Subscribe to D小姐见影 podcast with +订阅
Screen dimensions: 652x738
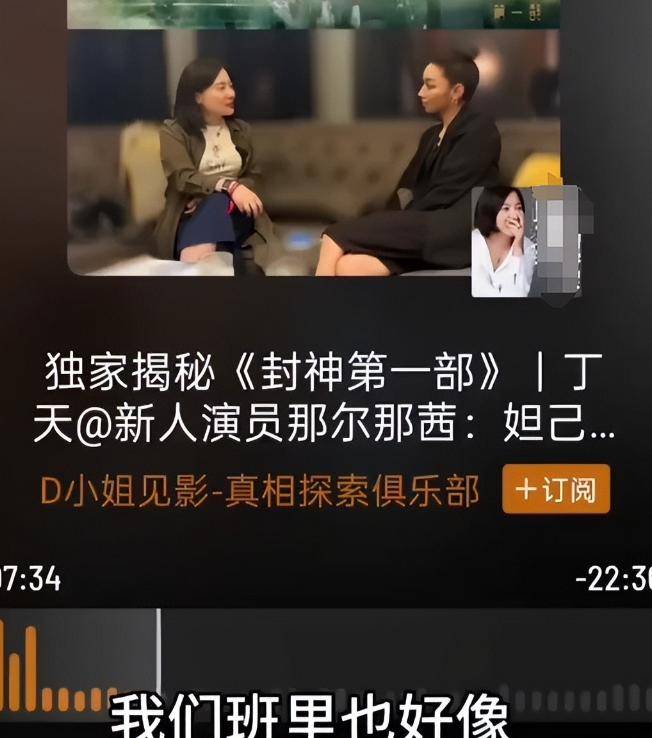[555, 490]
